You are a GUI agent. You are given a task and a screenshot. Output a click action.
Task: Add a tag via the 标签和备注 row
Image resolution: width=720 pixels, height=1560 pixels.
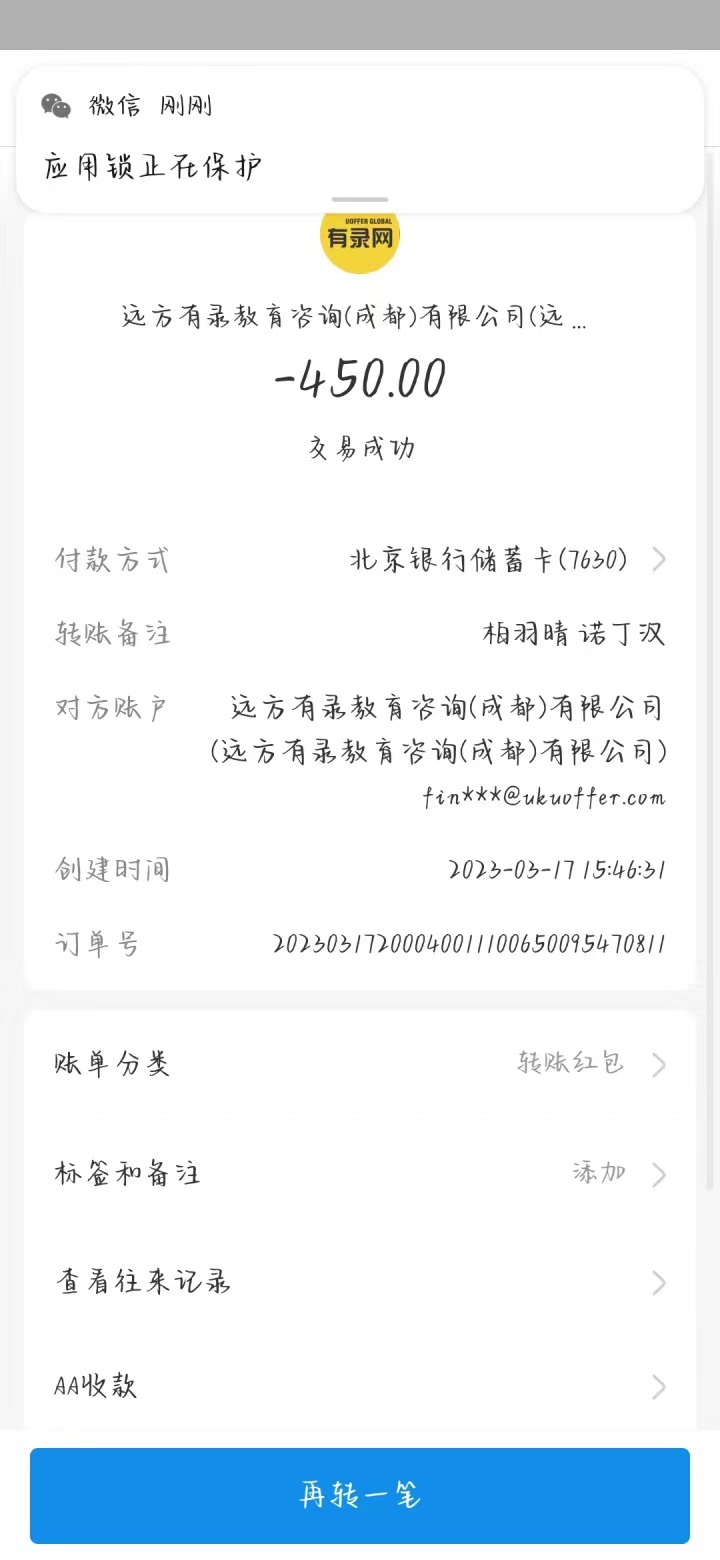[360, 1173]
